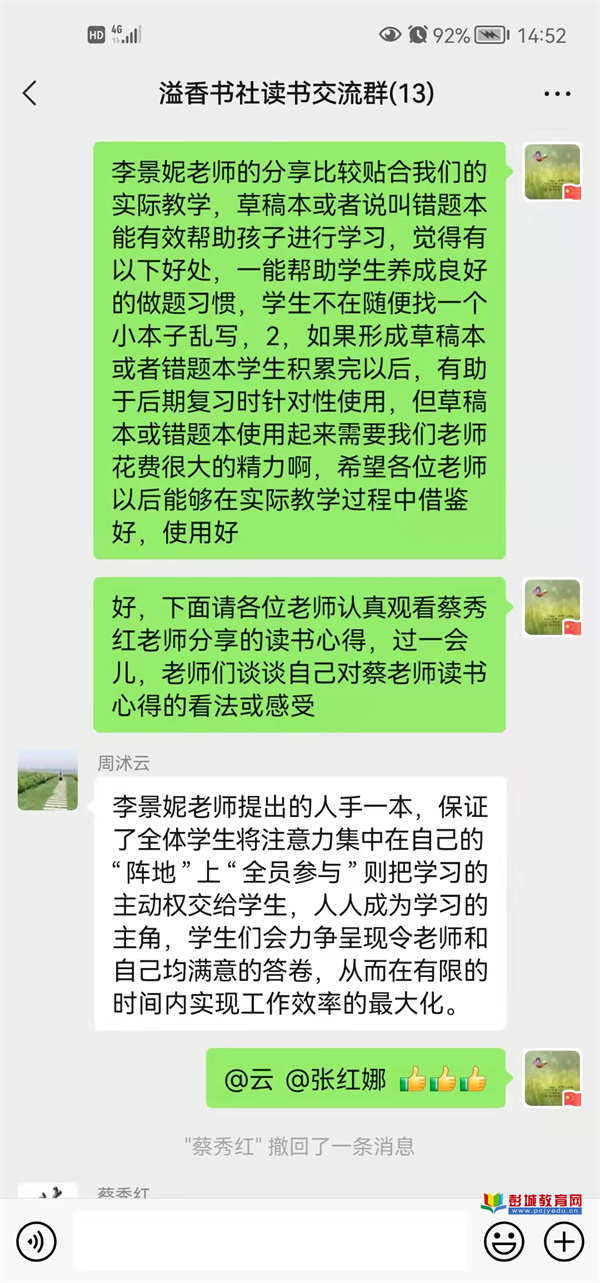Viewport: 600px width, 1283px height.
Task: Tap the message text field
Action: click(270, 1242)
